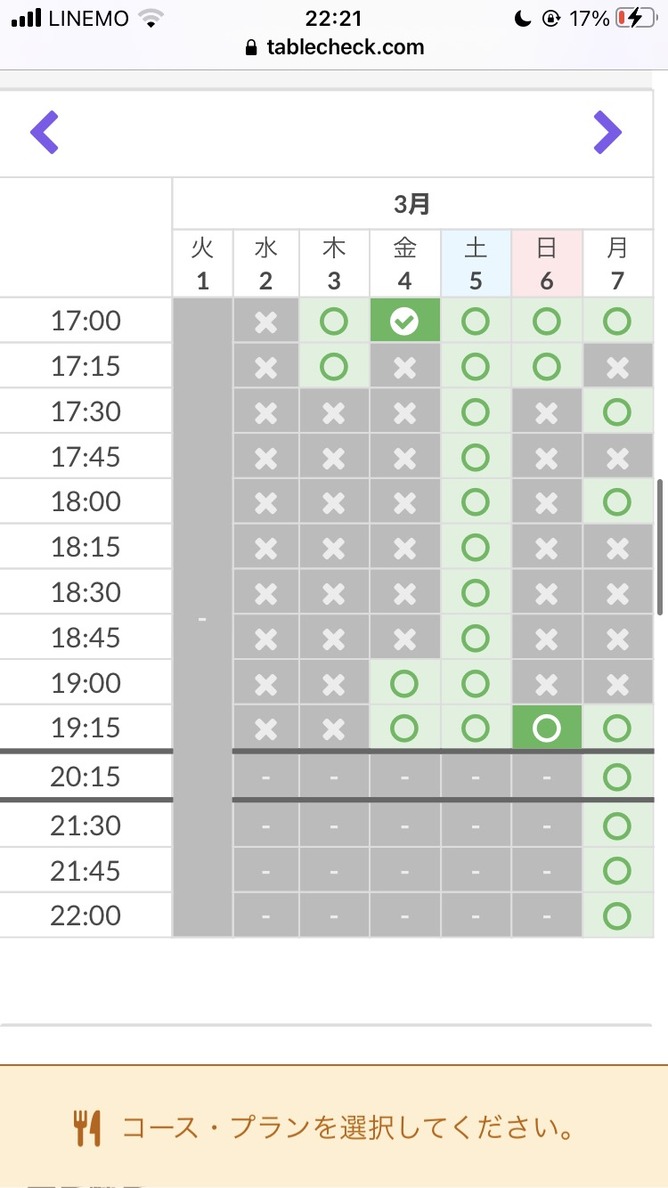Viewport: 668px width, 1188px height.
Task: Choose 20:15 on Monday the 7th
Action: [x=617, y=777]
